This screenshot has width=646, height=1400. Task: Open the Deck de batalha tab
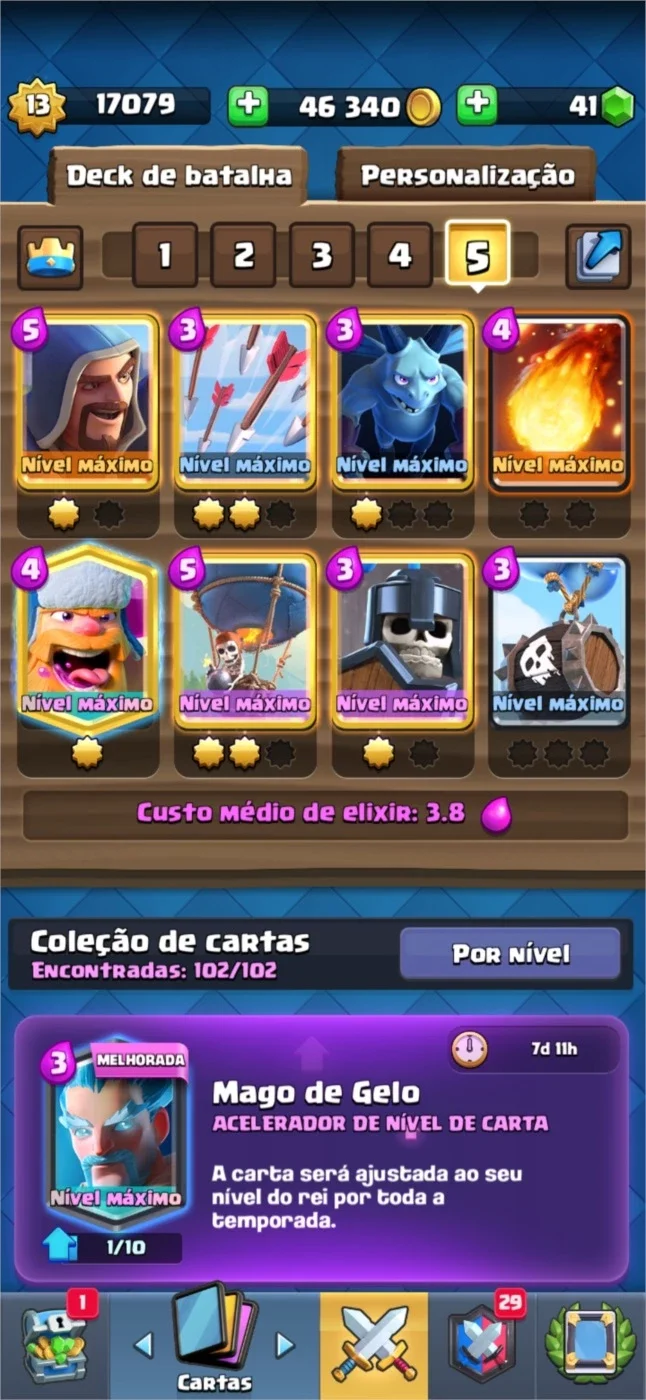click(x=179, y=176)
